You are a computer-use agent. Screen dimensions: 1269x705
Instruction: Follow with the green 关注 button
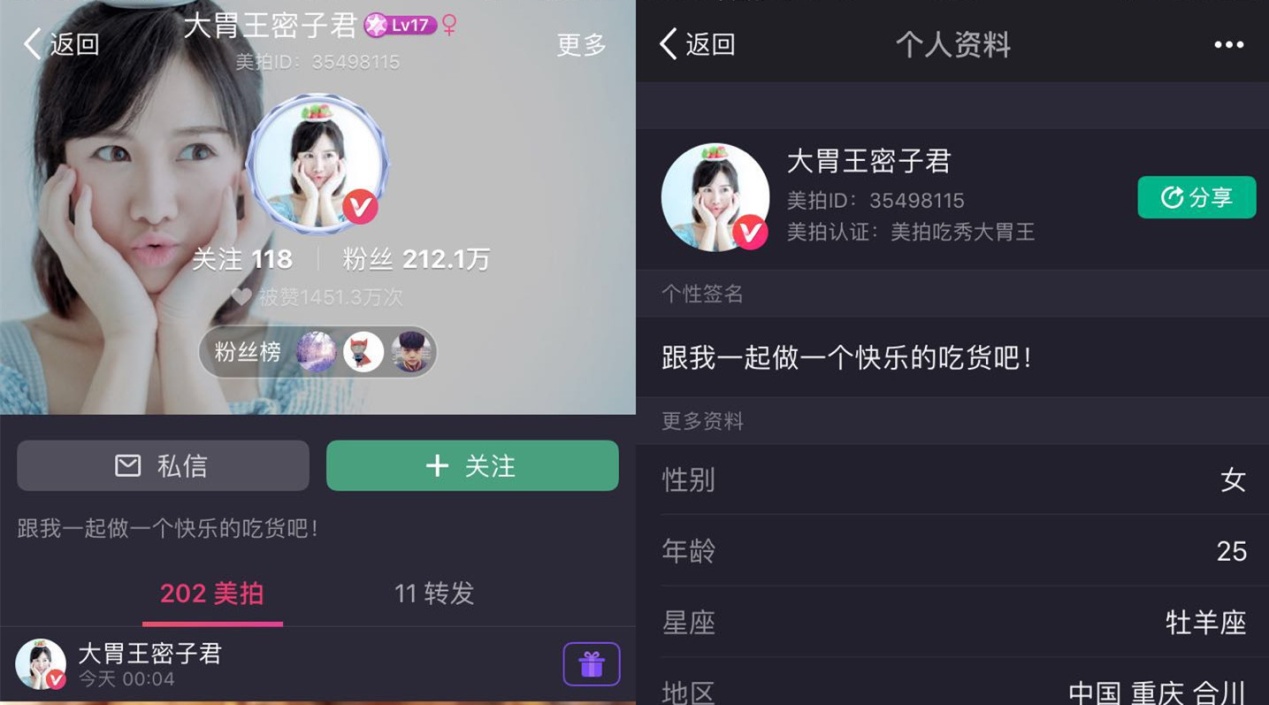(472, 466)
